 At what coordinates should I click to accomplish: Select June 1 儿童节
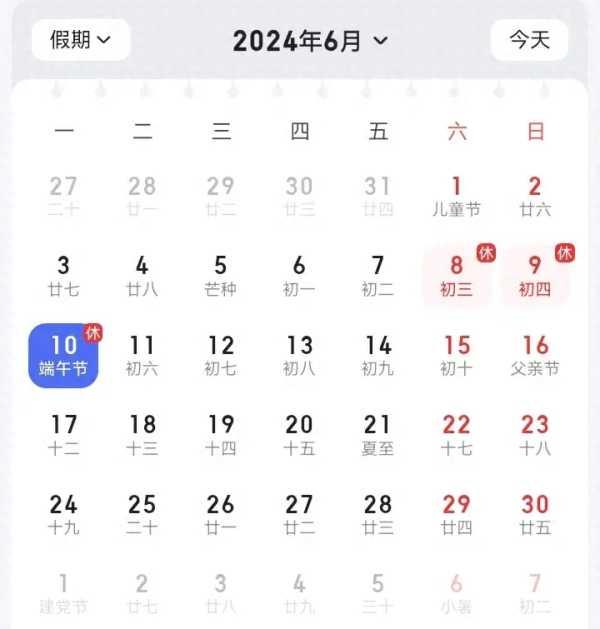point(456,196)
